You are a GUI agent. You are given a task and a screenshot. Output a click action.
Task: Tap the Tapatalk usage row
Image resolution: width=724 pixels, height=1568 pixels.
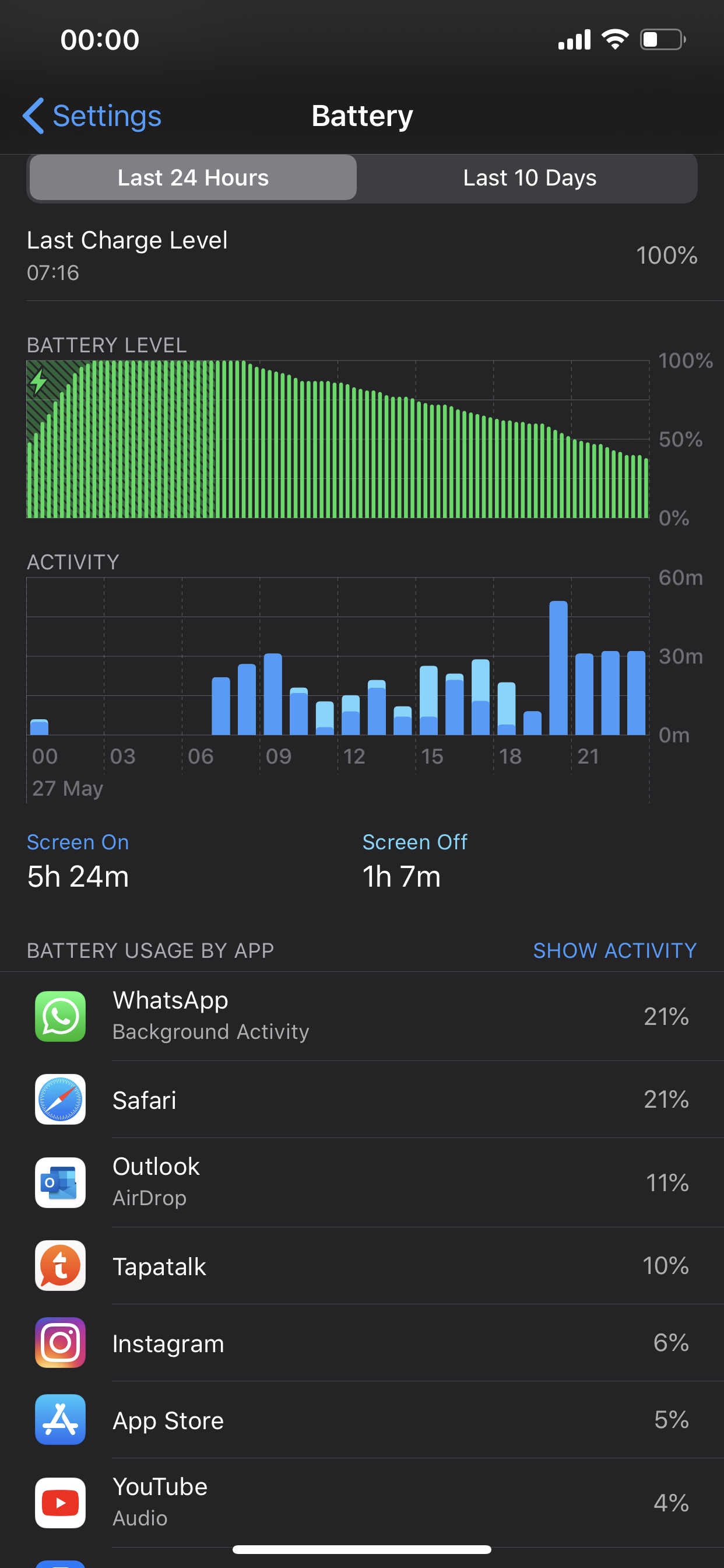pyautogui.click(x=361, y=1265)
